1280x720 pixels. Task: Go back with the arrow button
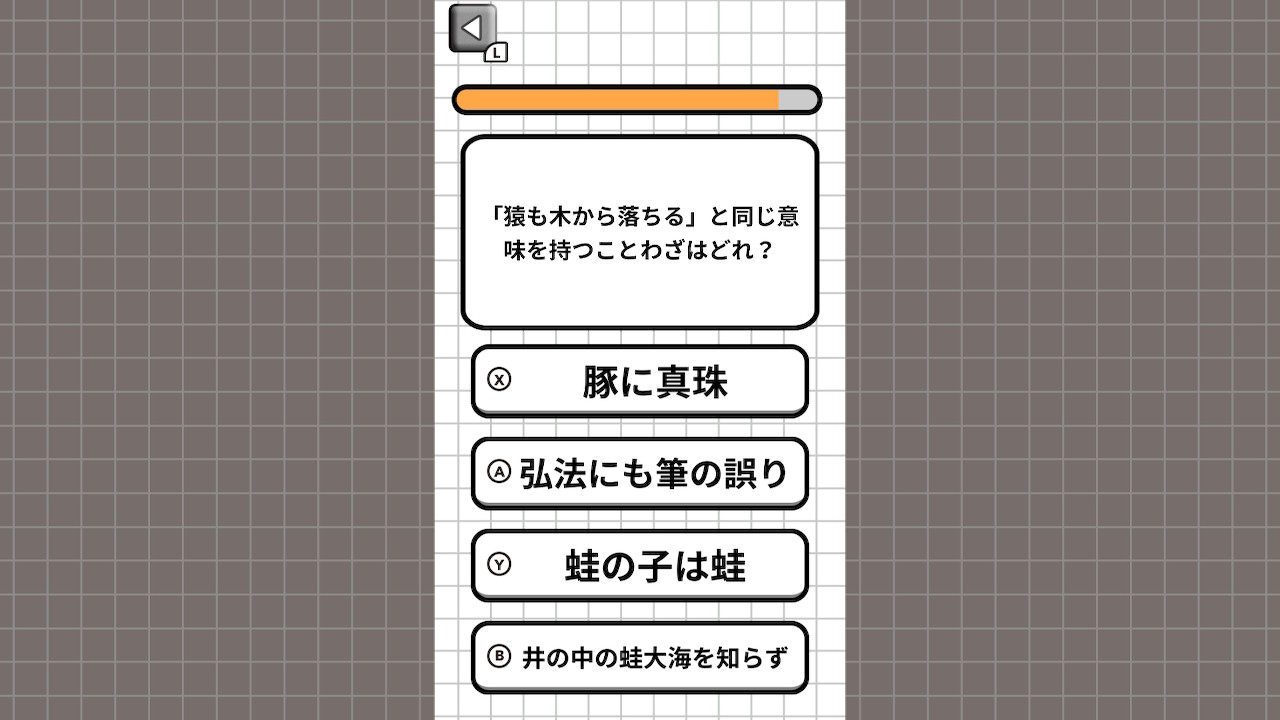click(472, 28)
